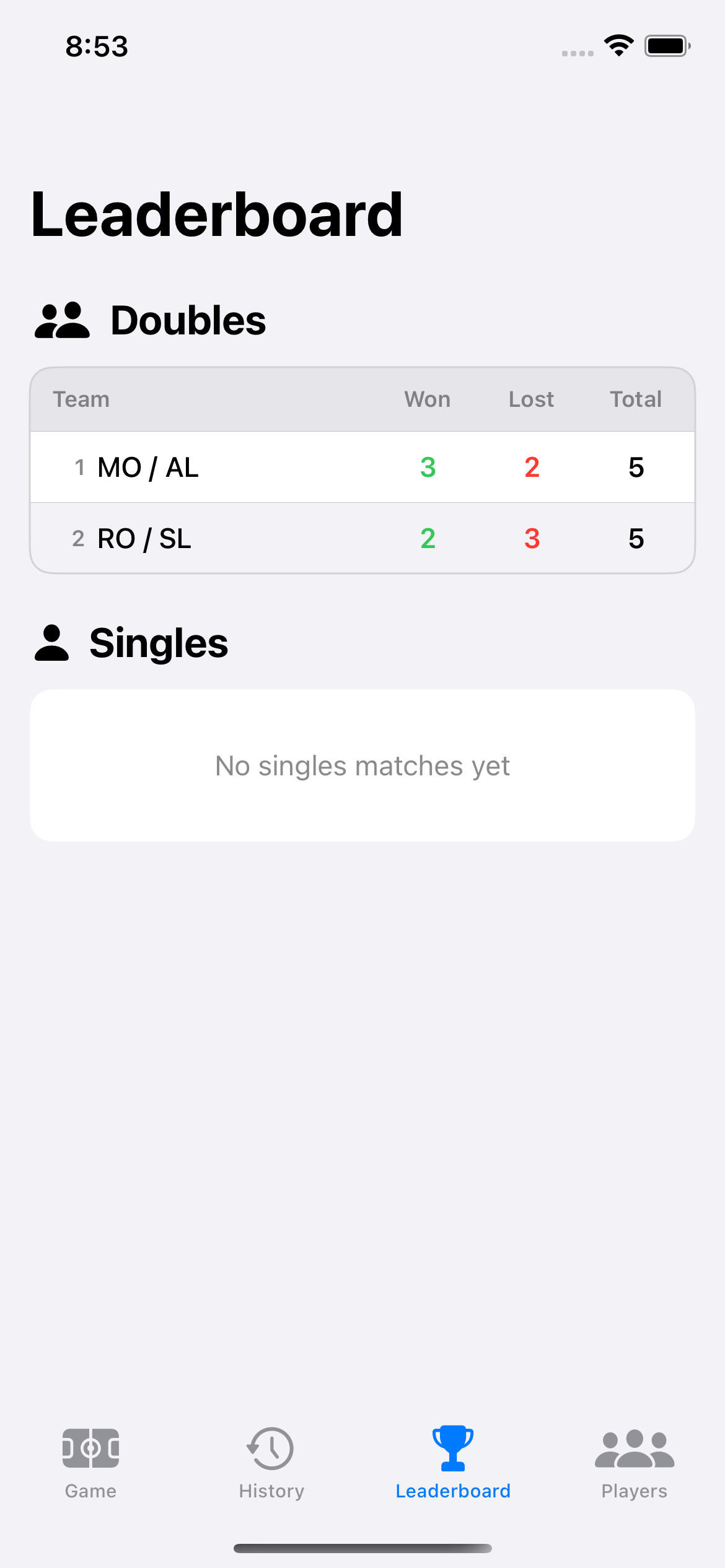
Task: Sort by the Won column header
Action: [x=427, y=399]
